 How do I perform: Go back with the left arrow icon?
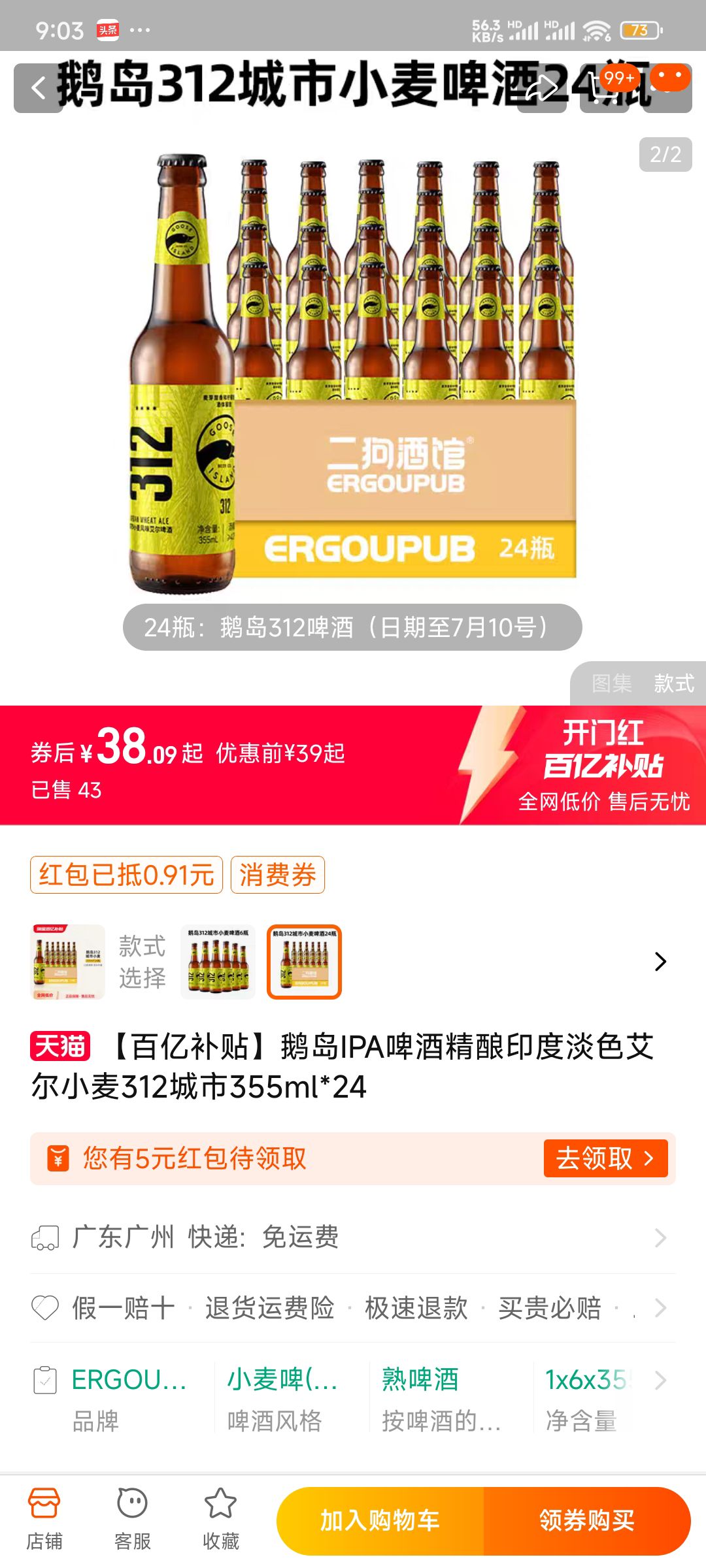[x=39, y=87]
